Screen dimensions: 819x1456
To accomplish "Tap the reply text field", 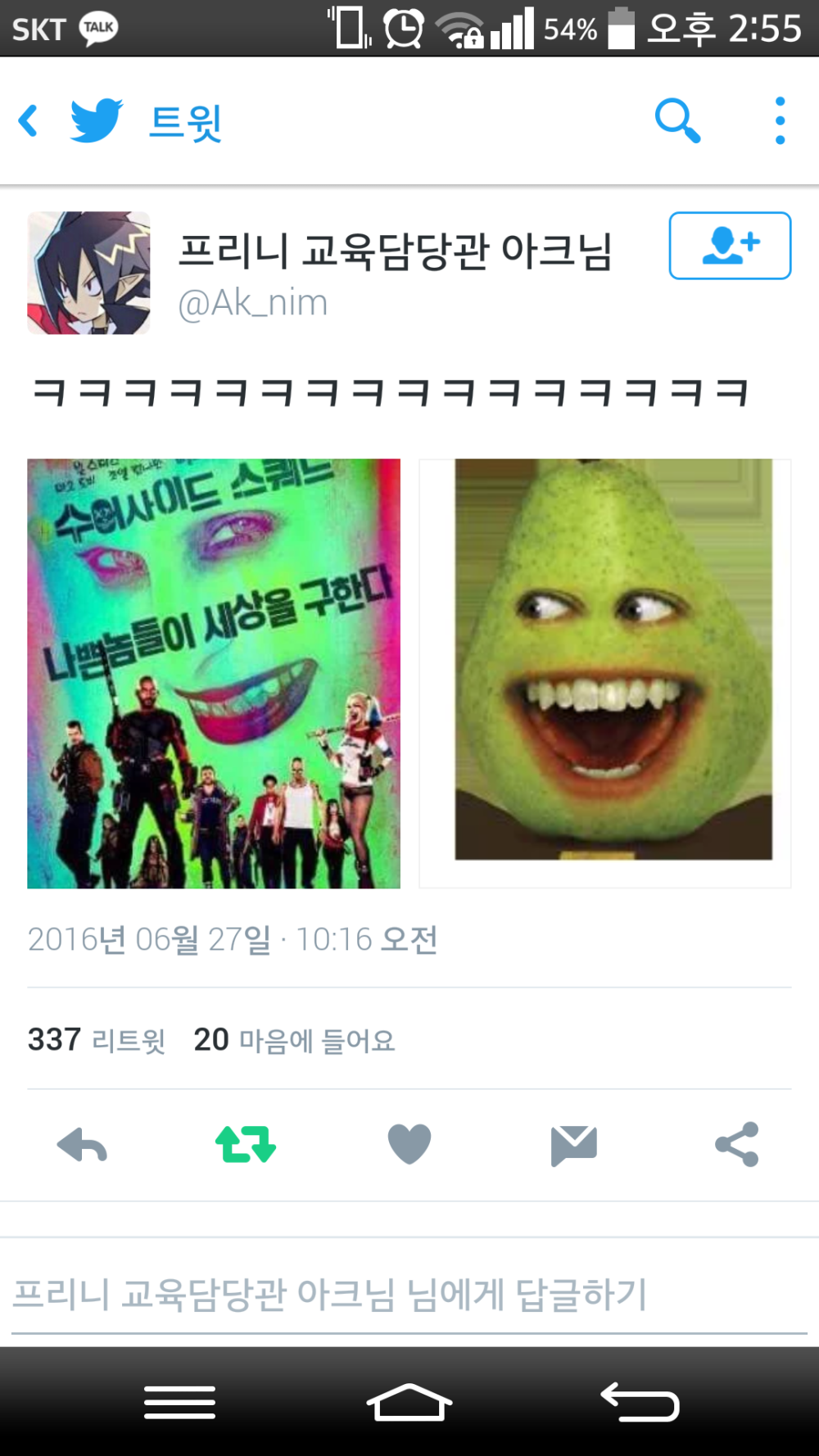I will point(409,1295).
